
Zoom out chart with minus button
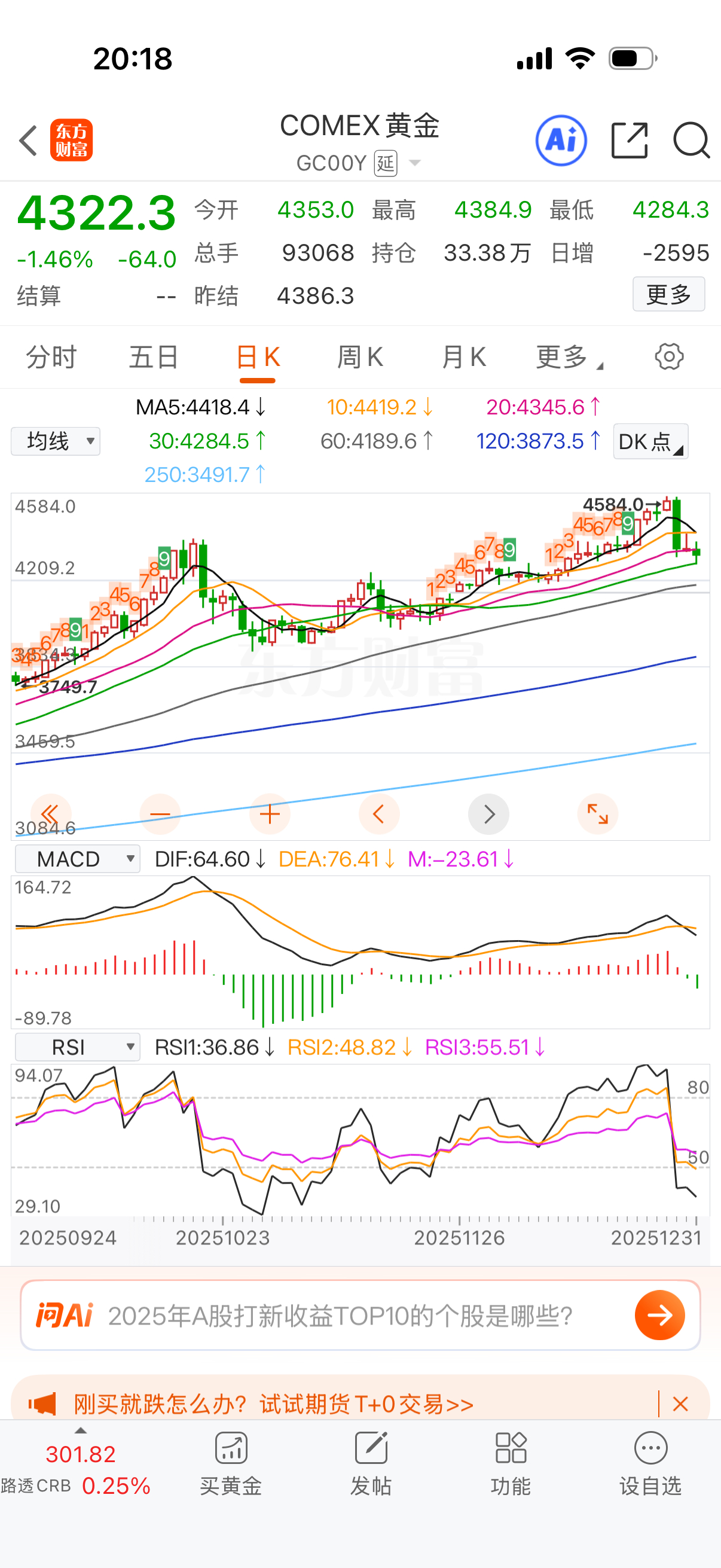point(160,814)
